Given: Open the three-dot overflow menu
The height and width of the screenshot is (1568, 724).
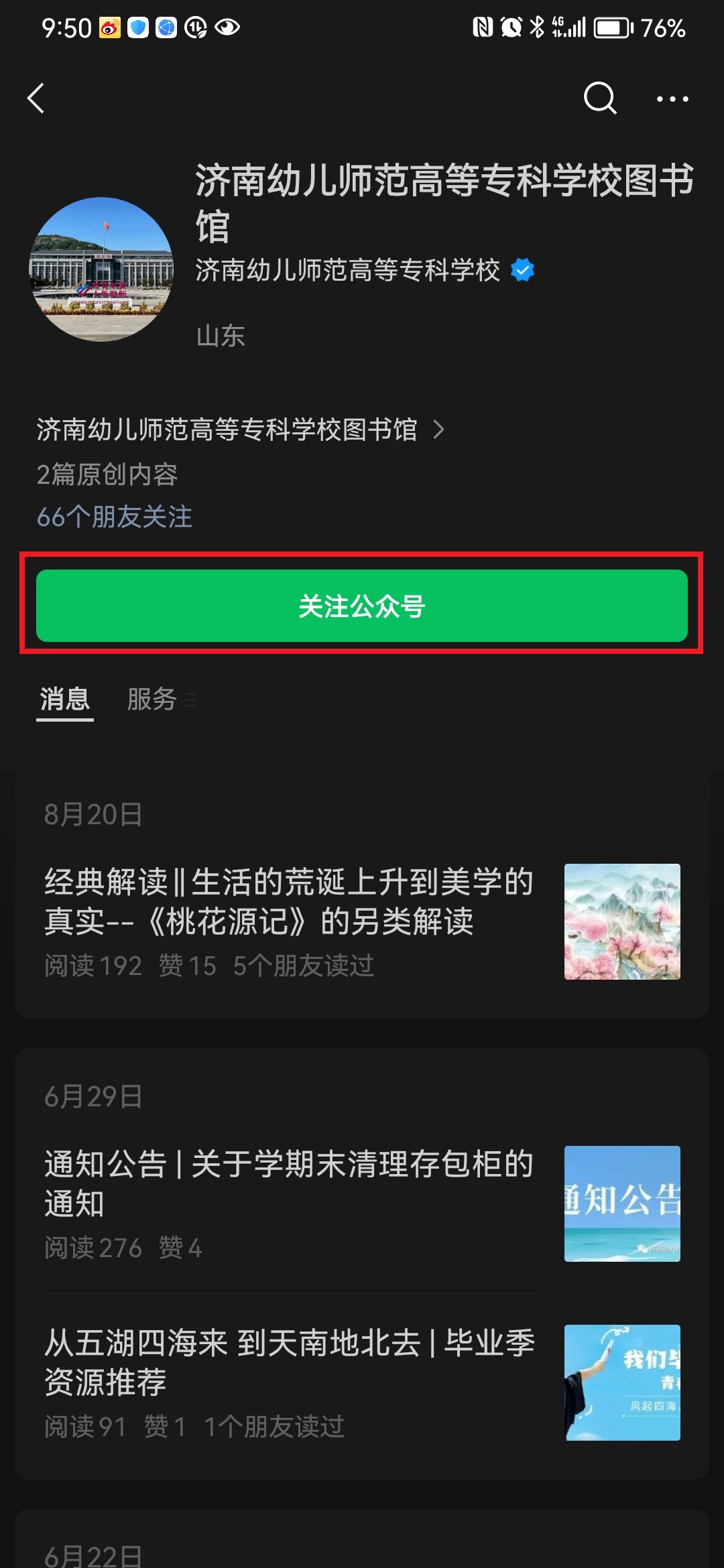Looking at the screenshot, I should tap(672, 99).
